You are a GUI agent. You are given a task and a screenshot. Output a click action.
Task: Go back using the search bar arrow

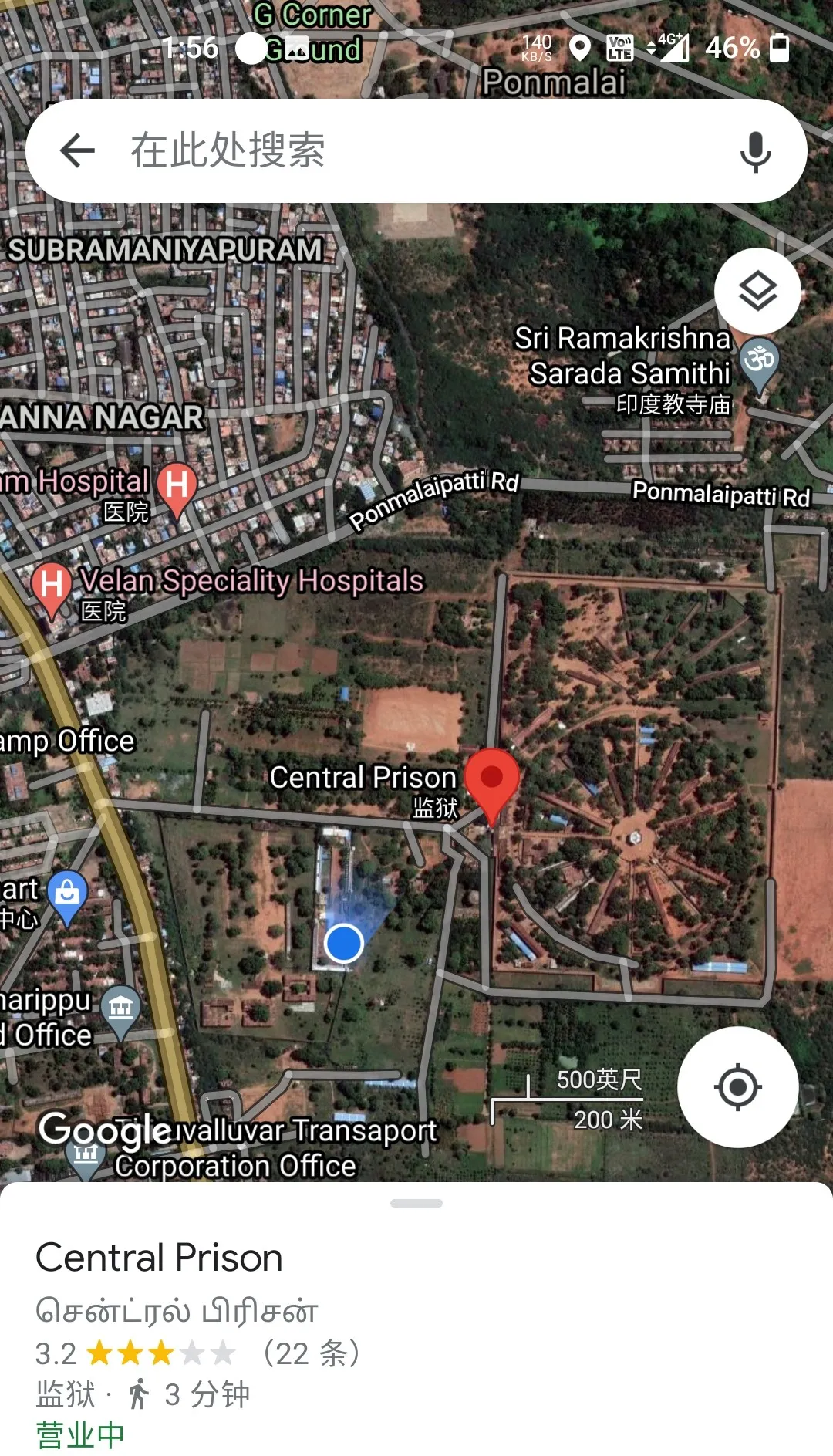coord(77,150)
